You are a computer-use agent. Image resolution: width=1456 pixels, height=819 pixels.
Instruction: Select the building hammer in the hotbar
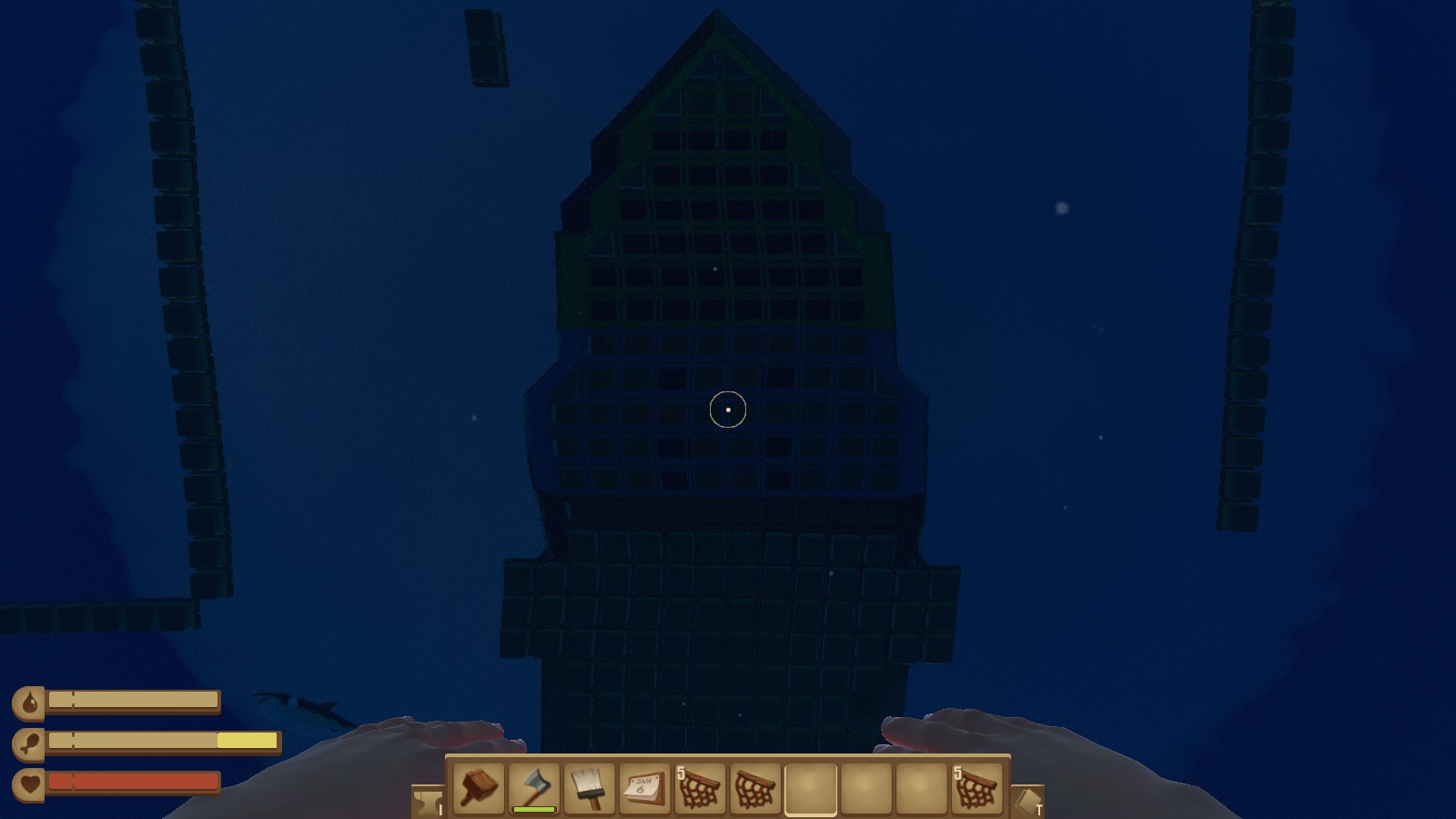[479, 787]
